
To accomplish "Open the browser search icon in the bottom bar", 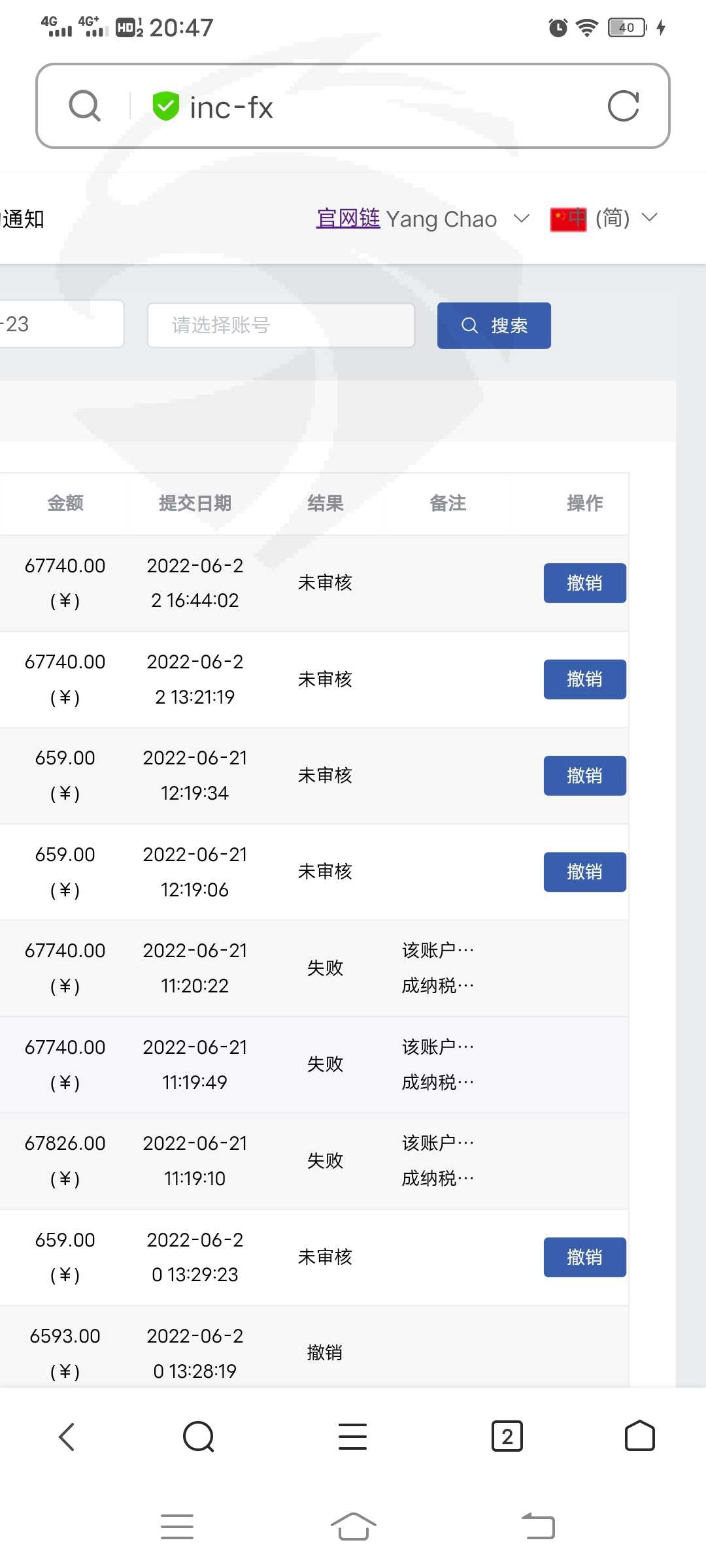I will 199,1437.
